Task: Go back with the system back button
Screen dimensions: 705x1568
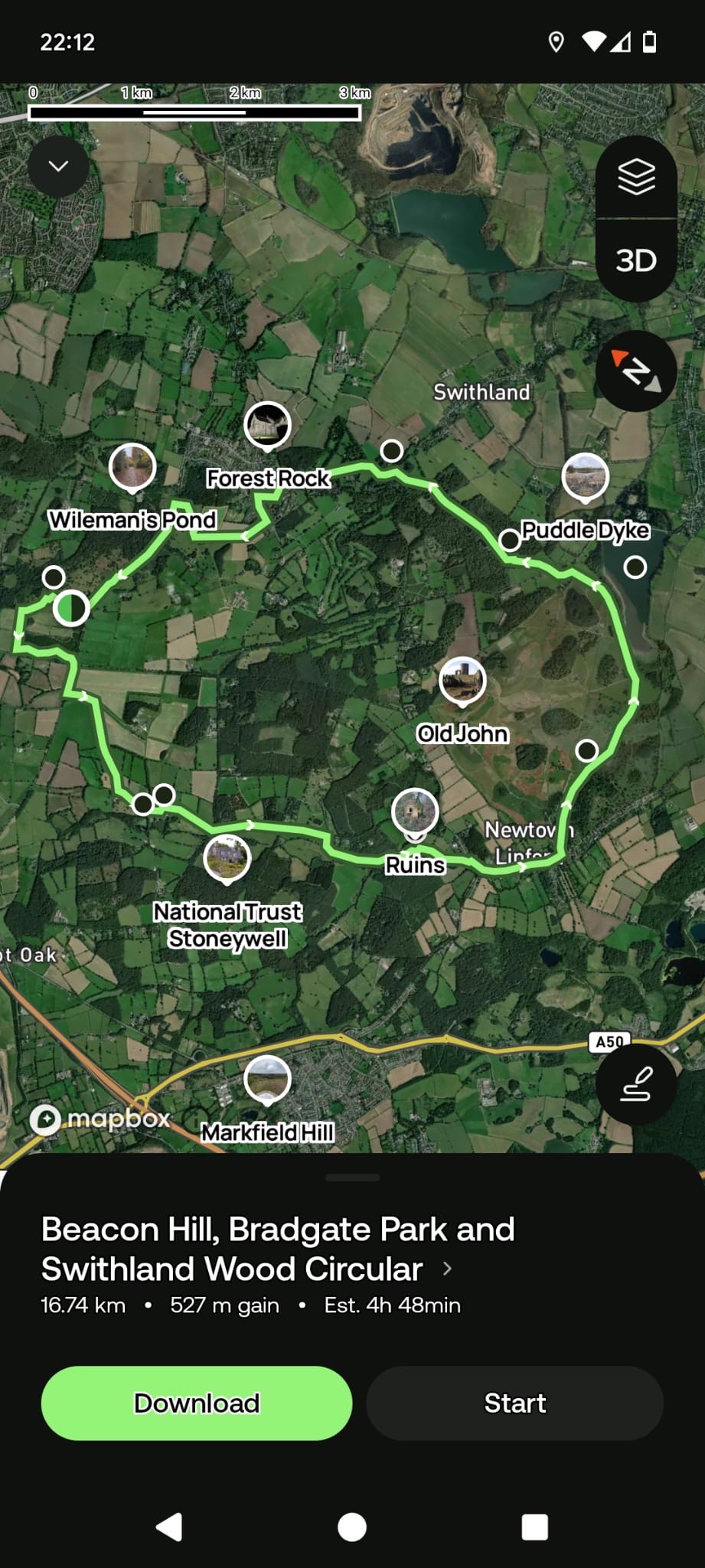Action: click(169, 1527)
